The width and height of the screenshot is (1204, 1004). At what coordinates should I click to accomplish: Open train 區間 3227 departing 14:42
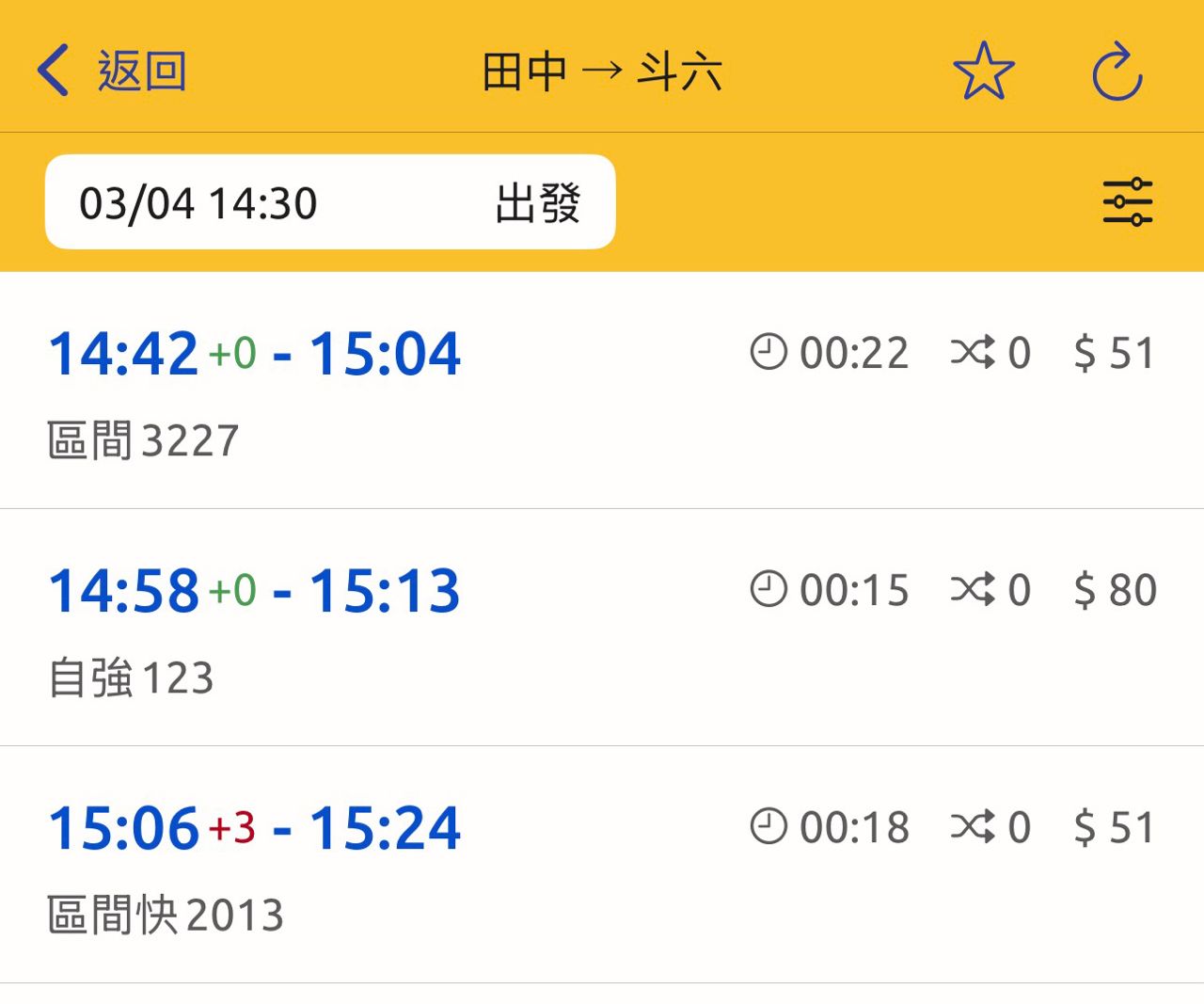point(602,390)
